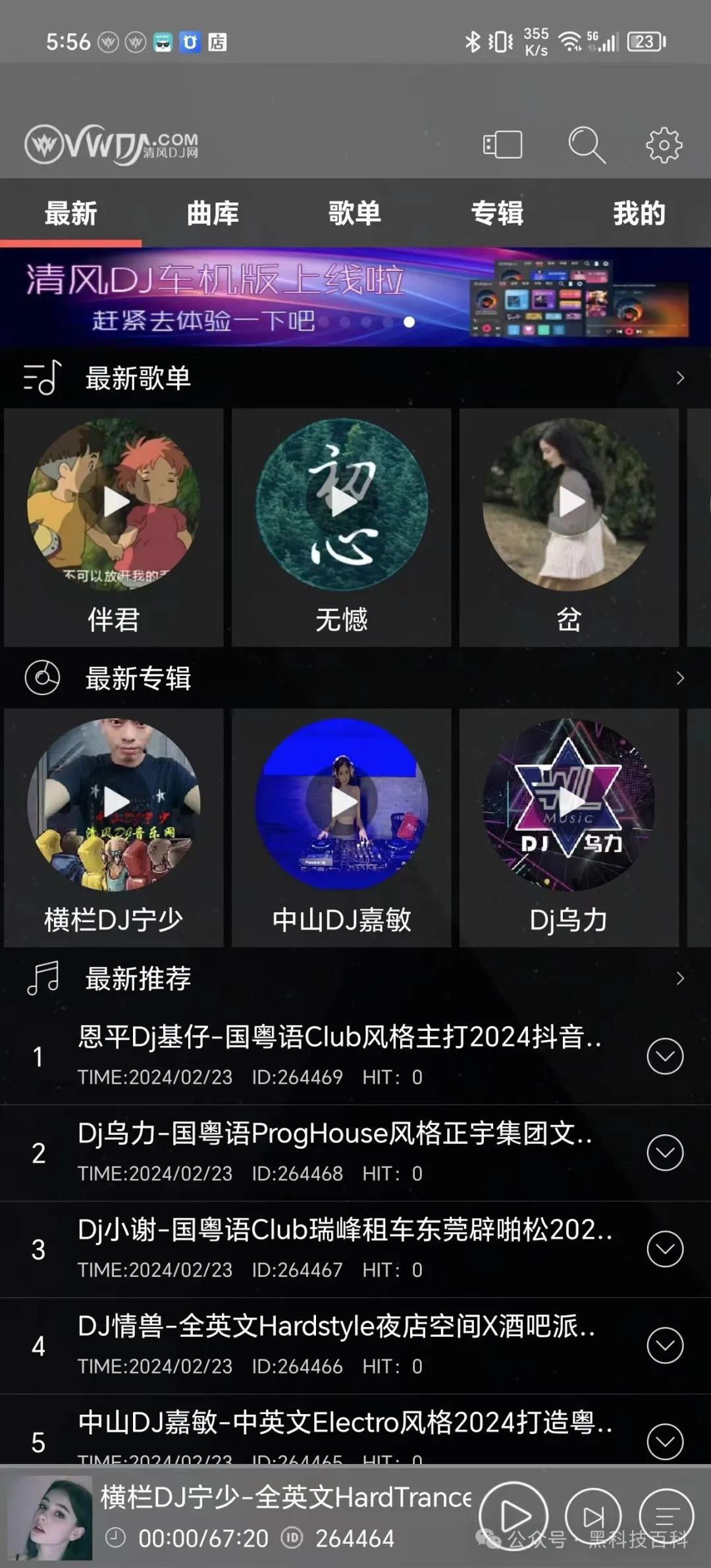Tap the device icon beside search

503,145
